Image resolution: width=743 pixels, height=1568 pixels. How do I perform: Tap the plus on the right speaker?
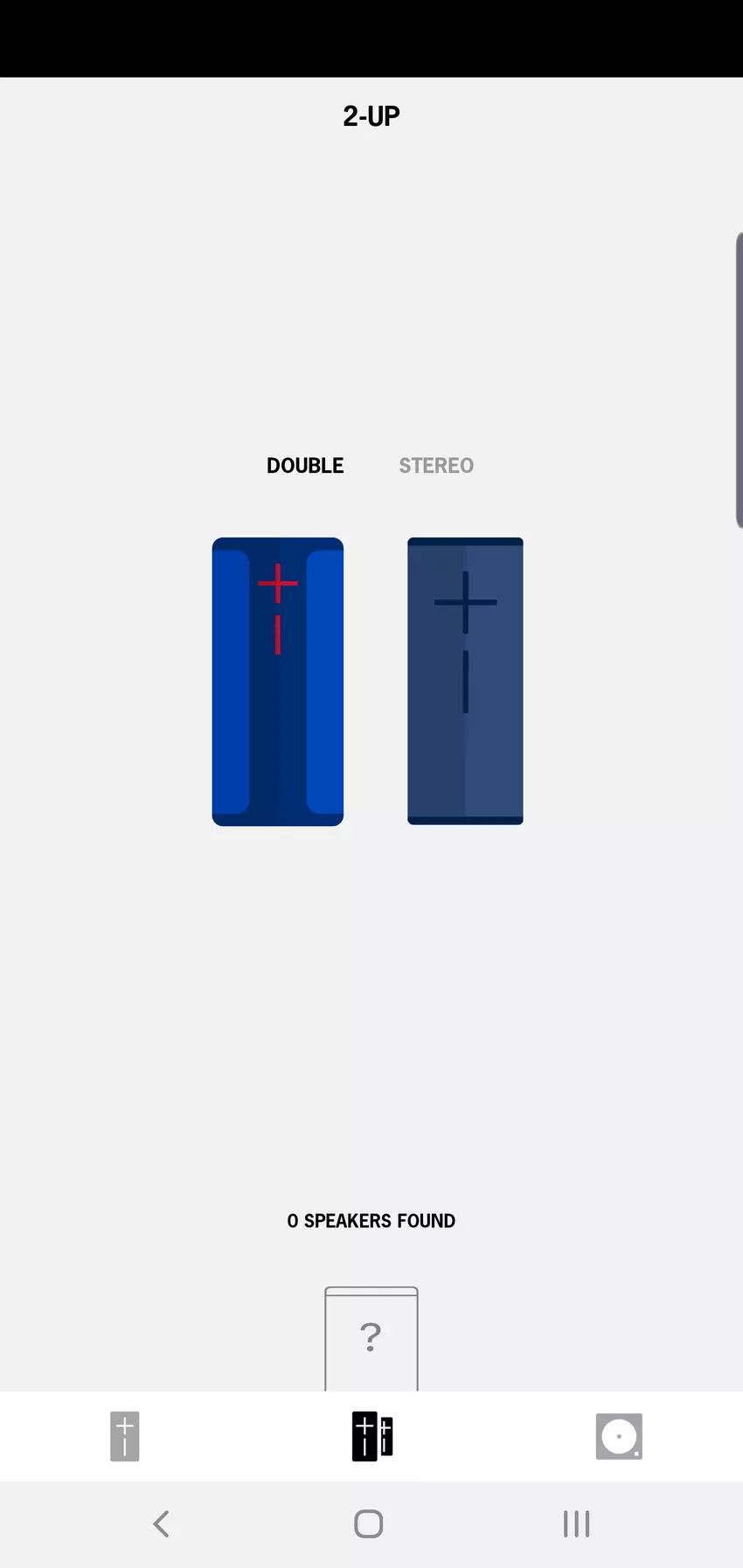[464, 600]
